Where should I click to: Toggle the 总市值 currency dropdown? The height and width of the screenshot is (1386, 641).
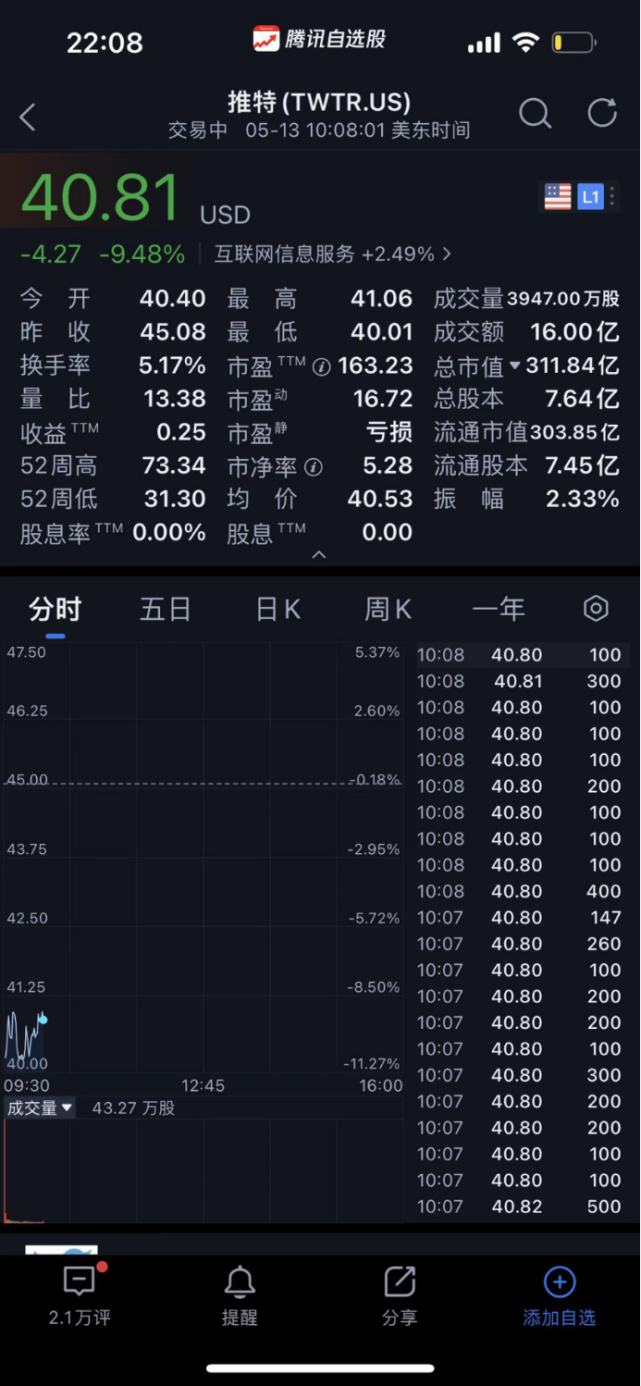tap(515, 366)
